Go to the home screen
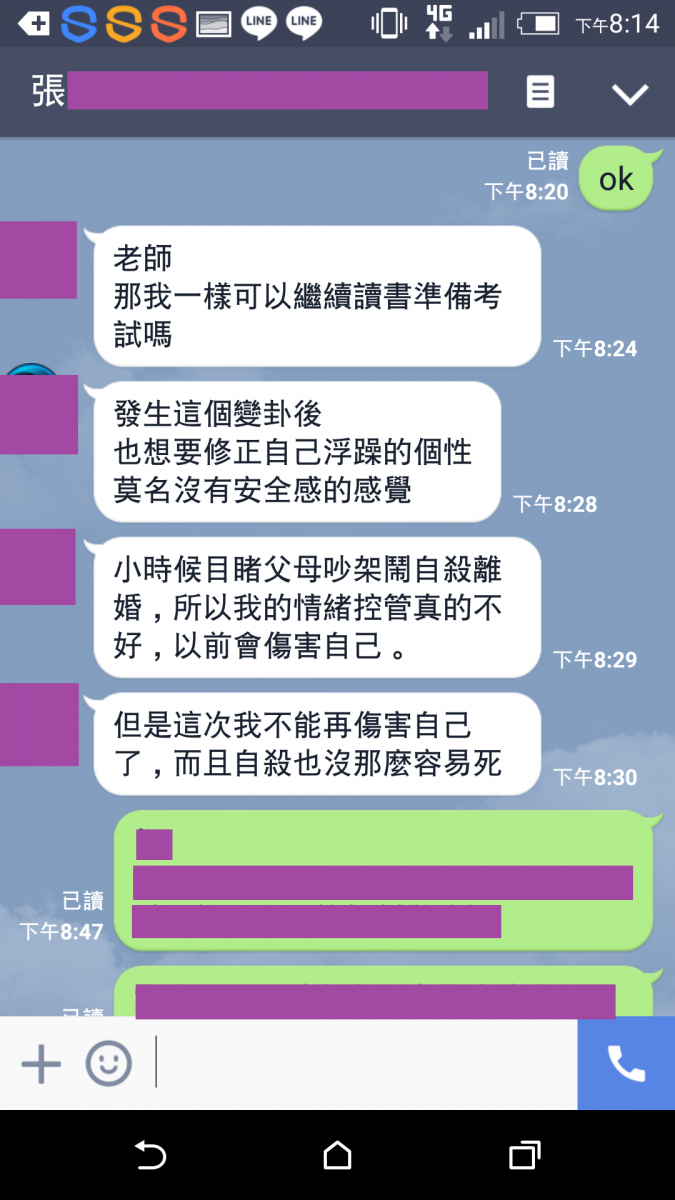This screenshot has height=1200, width=675. coord(338,1156)
